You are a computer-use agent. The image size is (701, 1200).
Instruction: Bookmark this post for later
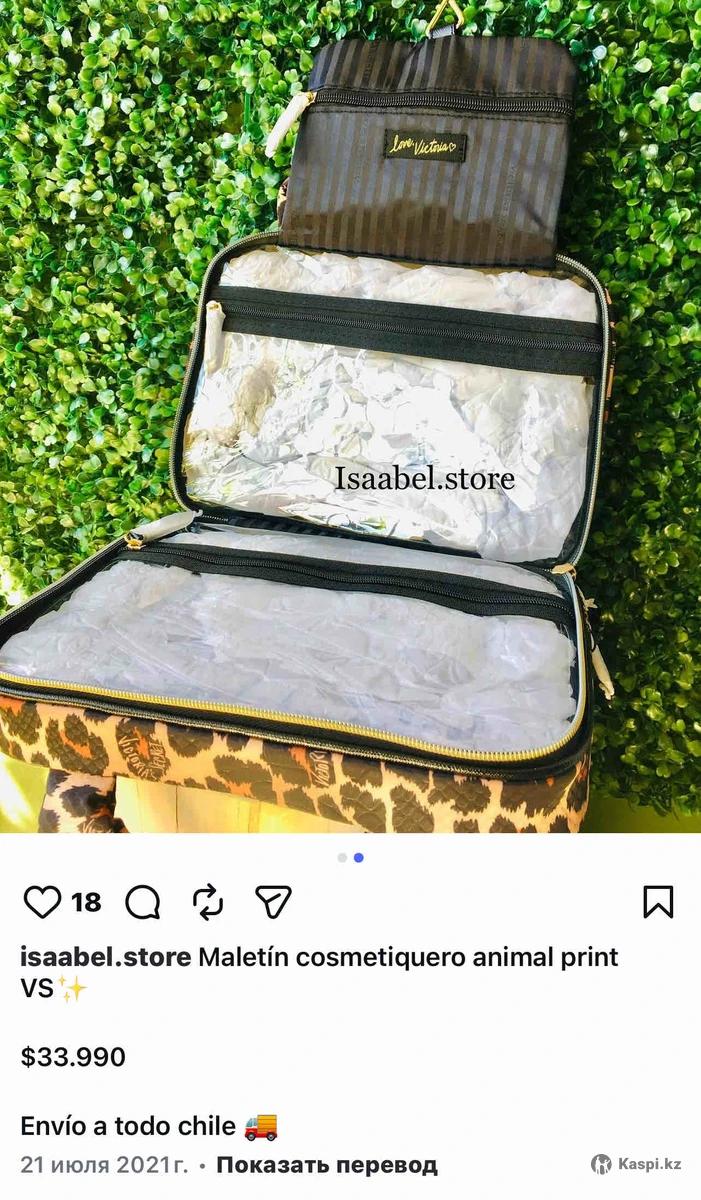point(657,902)
